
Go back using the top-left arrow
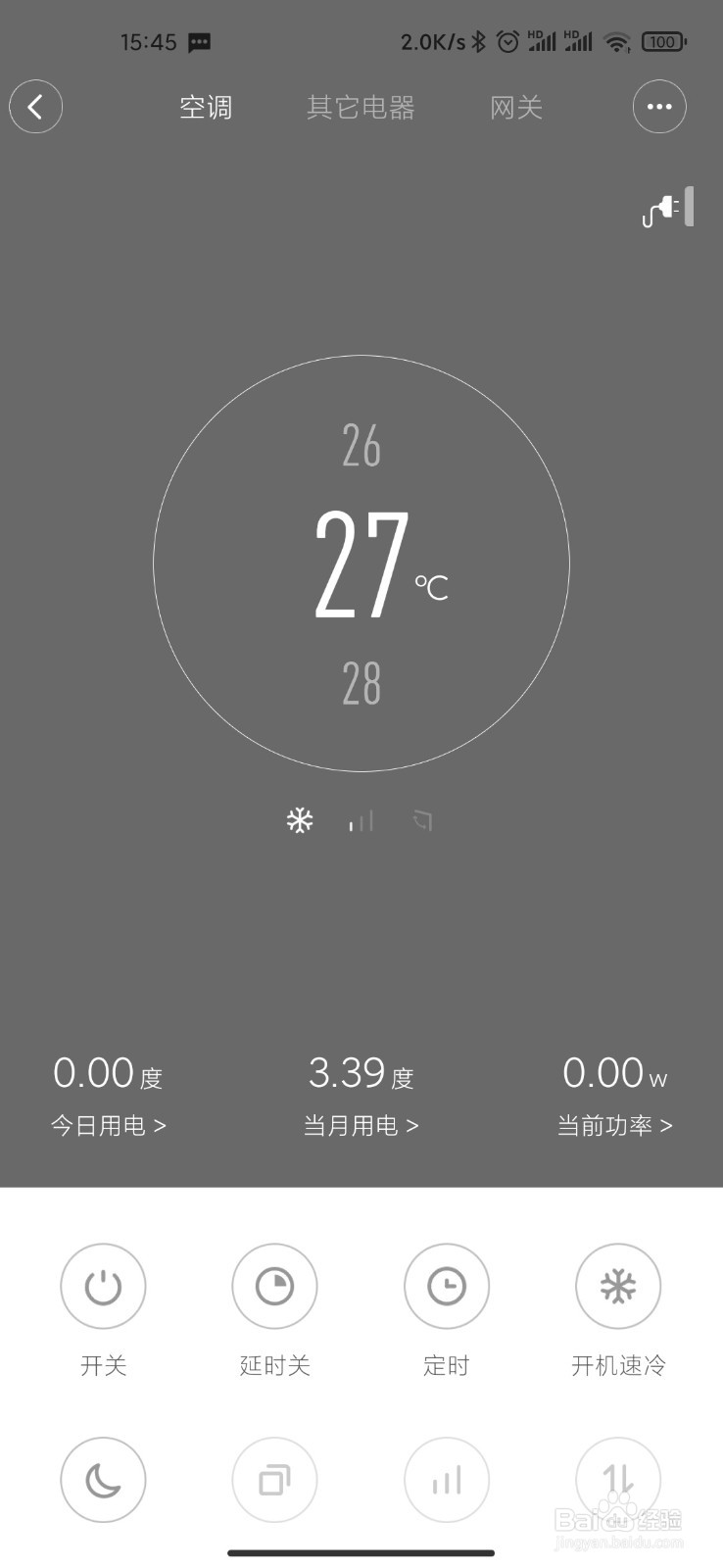pos(36,106)
